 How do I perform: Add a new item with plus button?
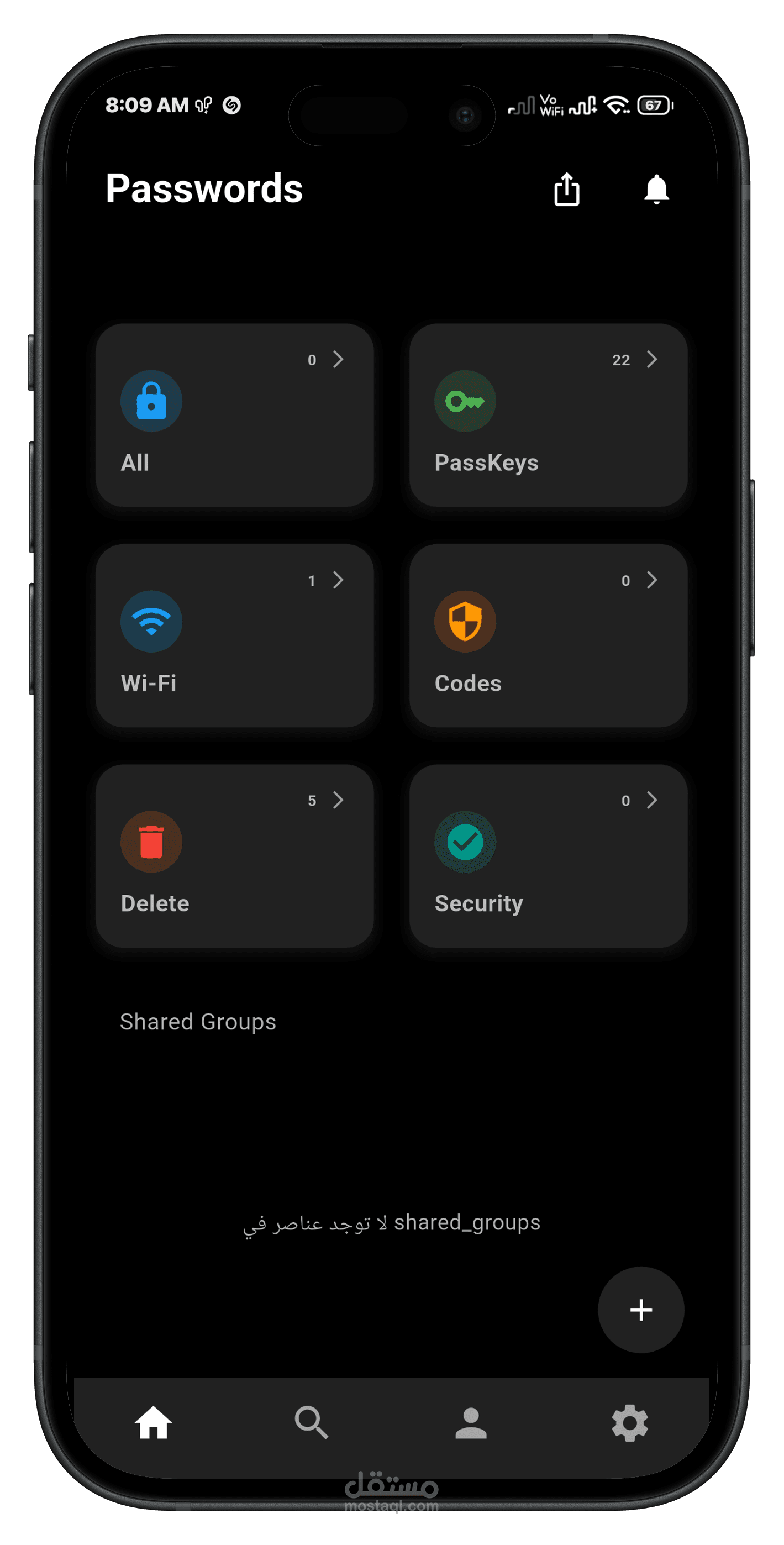(641, 1310)
